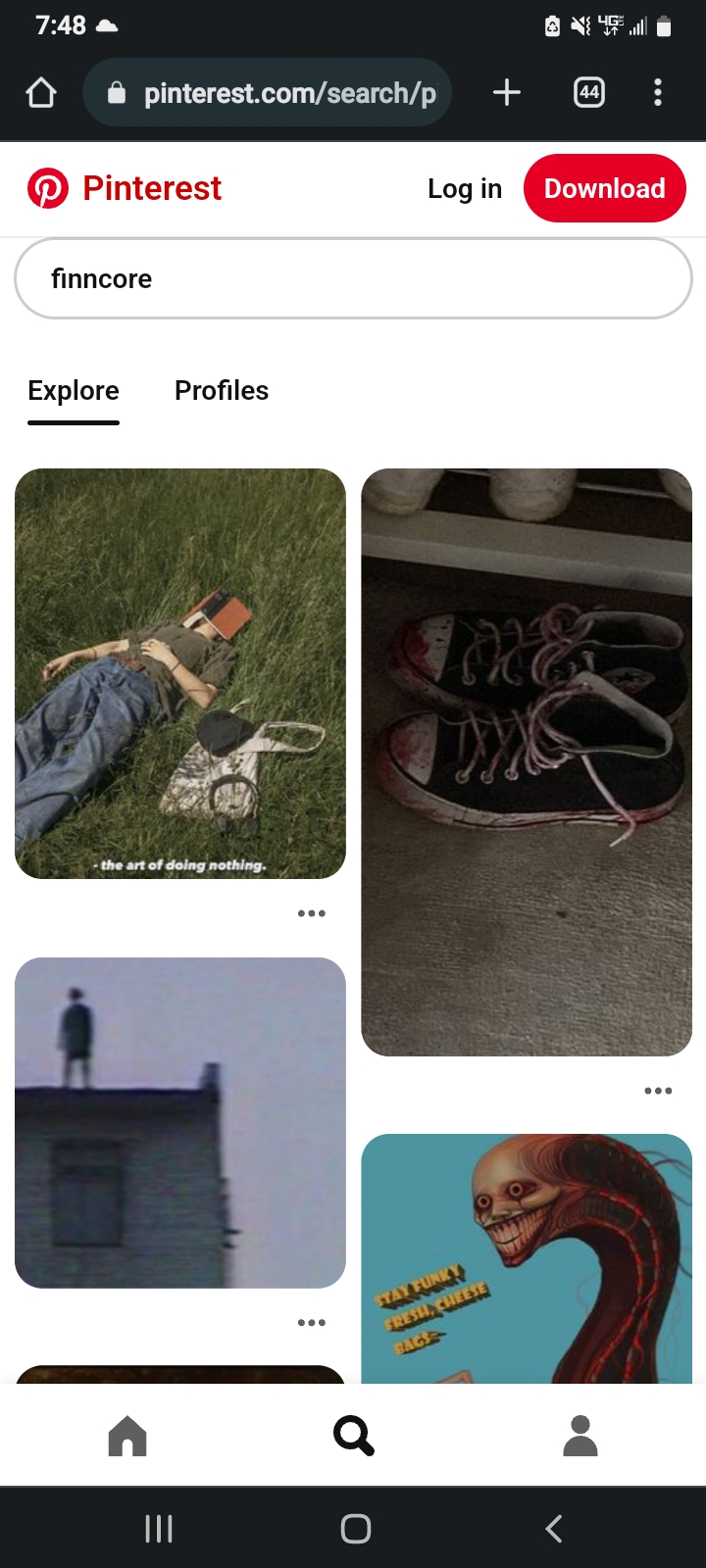Tap the browser home icon
The width and height of the screenshot is (706, 1568).
(x=41, y=93)
